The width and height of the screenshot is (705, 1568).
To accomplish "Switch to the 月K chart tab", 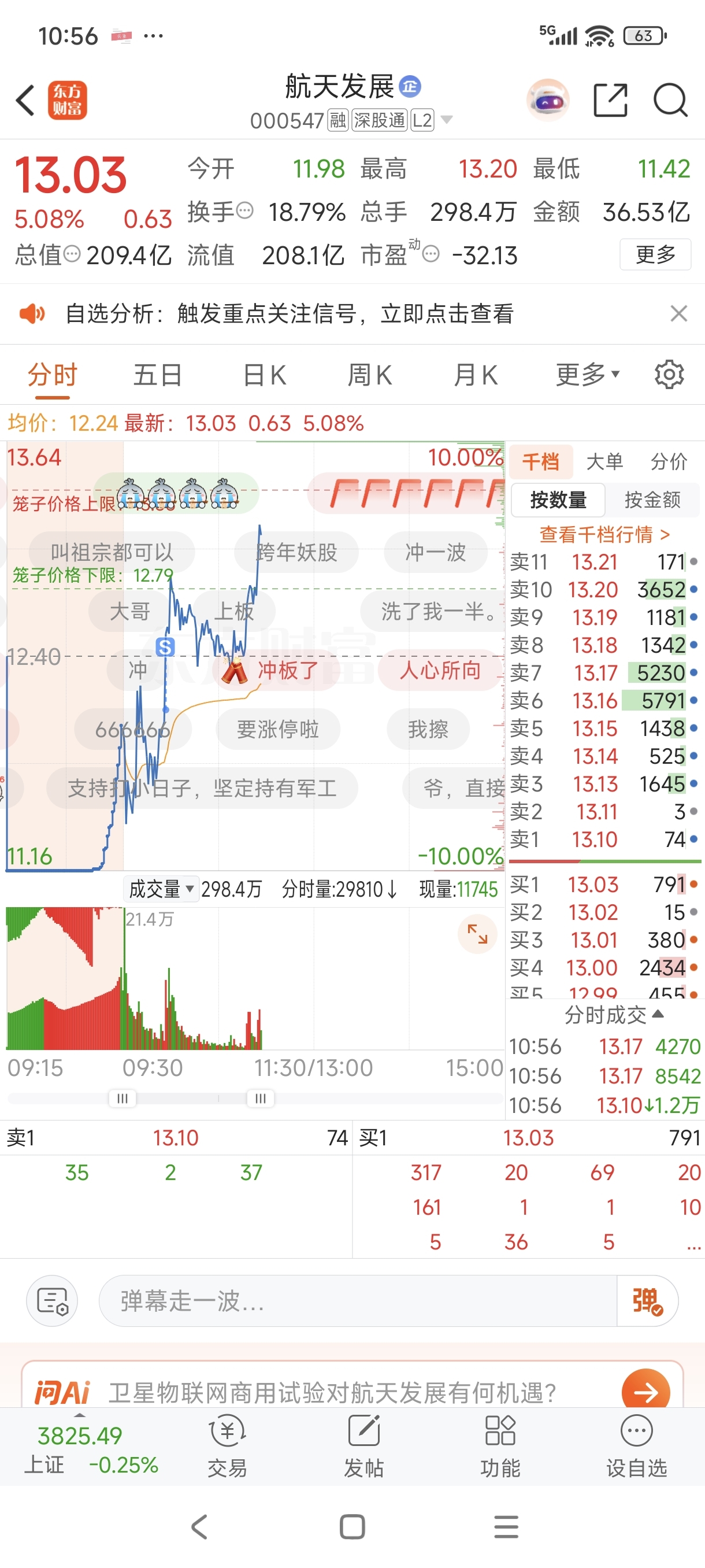I will click(x=476, y=375).
